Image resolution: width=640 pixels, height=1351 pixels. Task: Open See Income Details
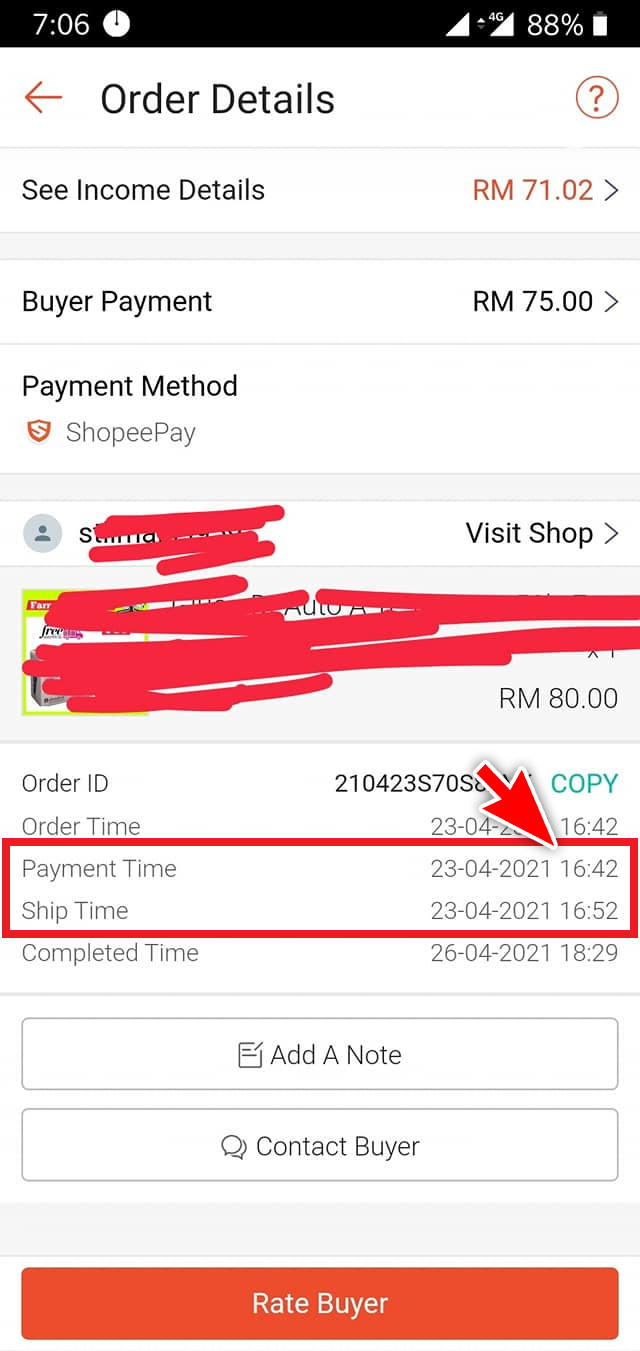[x=320, y=190]
